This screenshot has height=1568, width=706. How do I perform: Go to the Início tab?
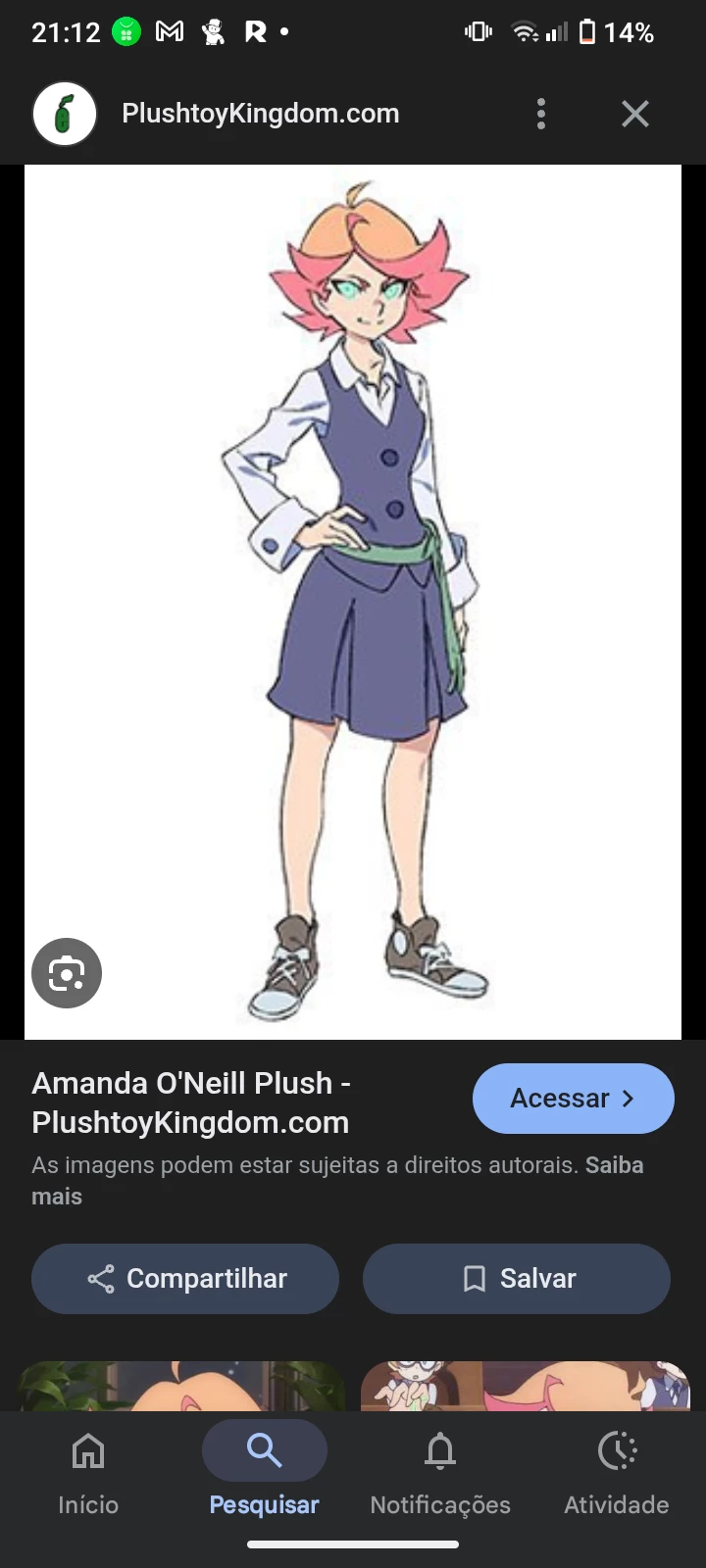click(x=88, y=1468)
